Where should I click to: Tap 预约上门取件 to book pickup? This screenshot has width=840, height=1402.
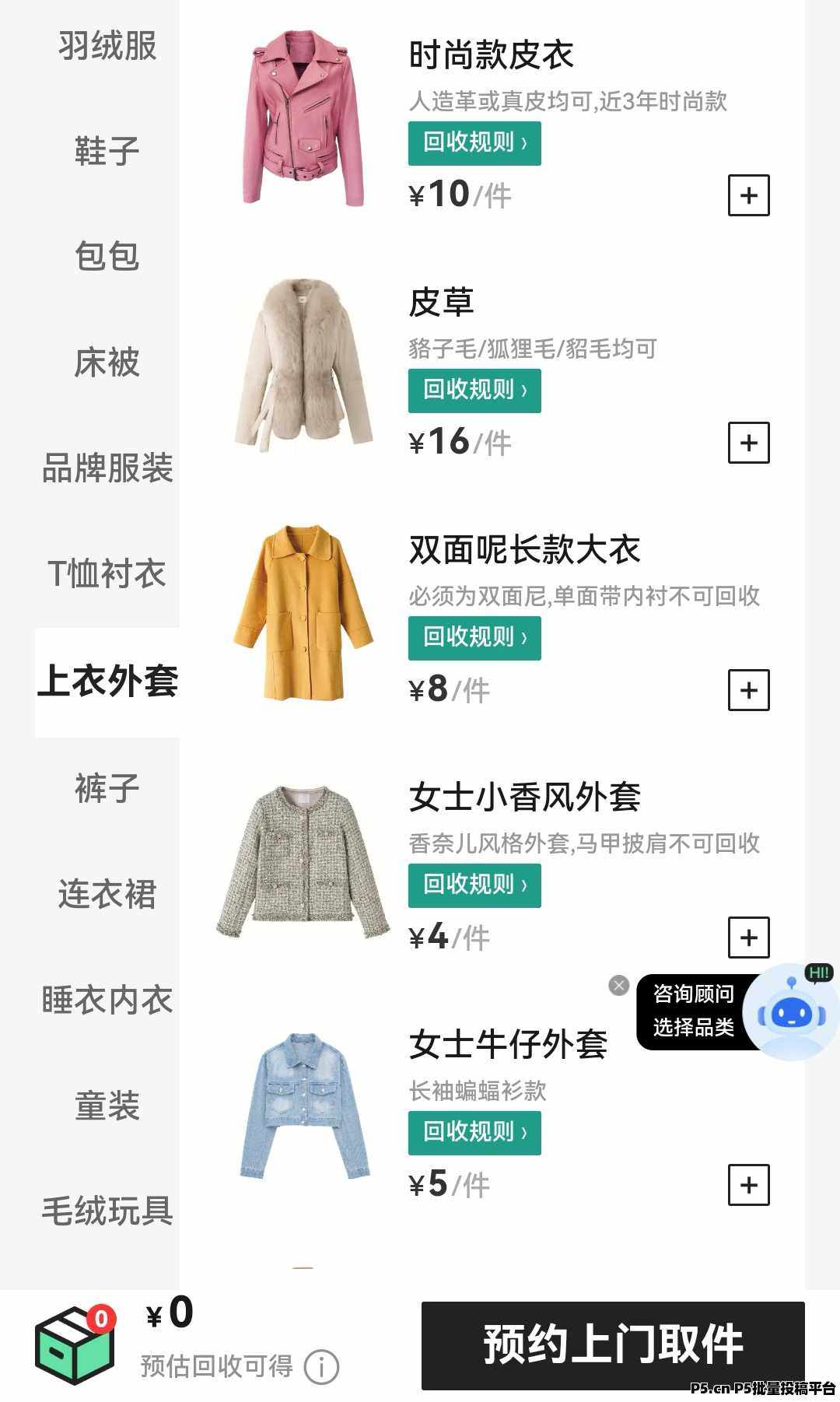tap(613, 1345)
